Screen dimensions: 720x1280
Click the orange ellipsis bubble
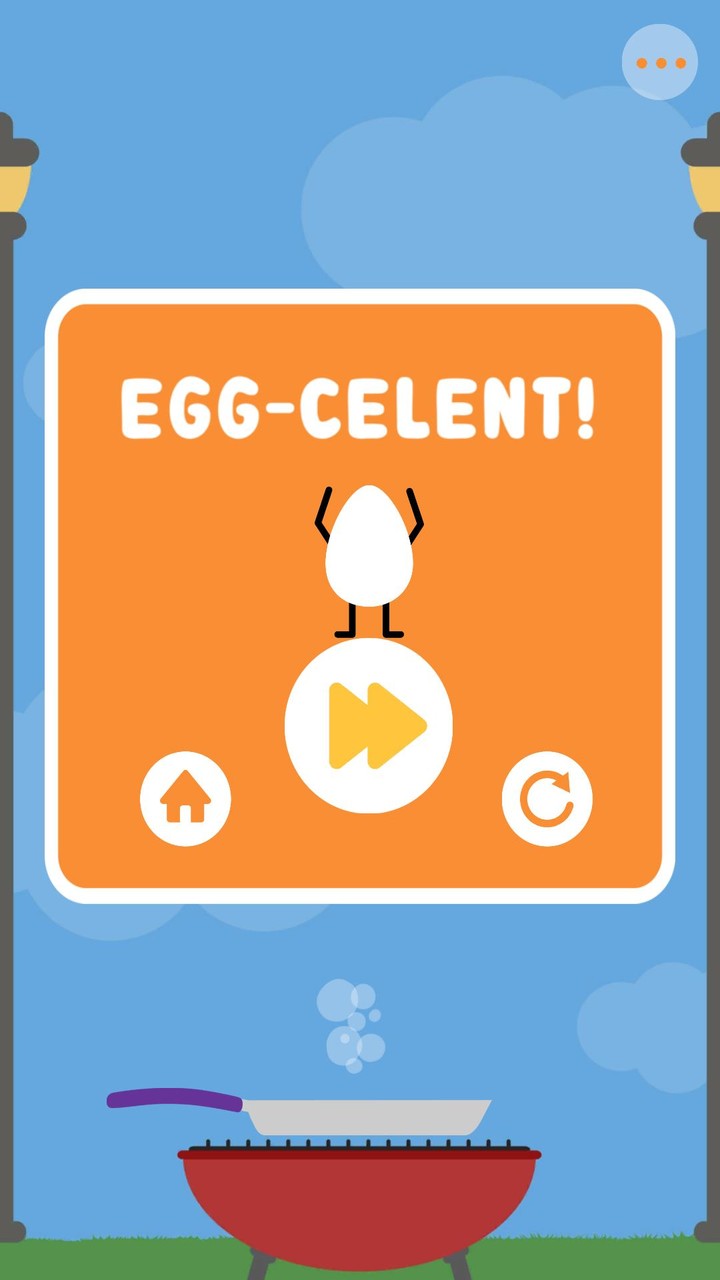(660, 62)
